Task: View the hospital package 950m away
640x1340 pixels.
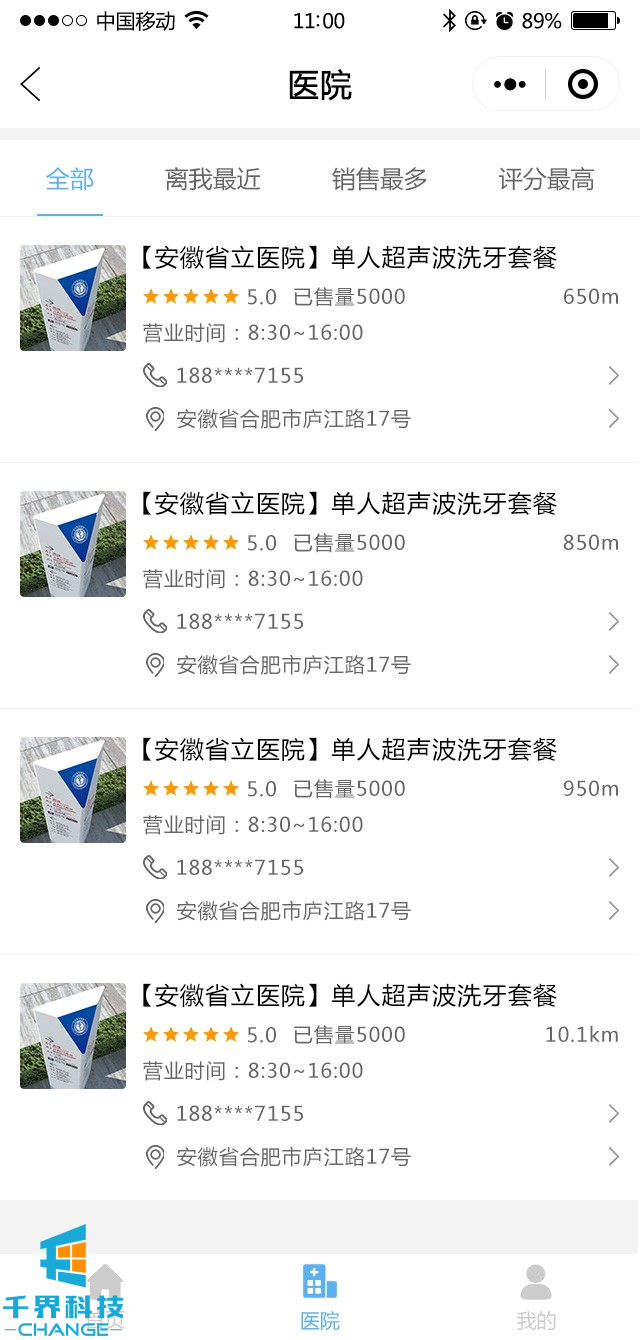Action: (346, 750)
